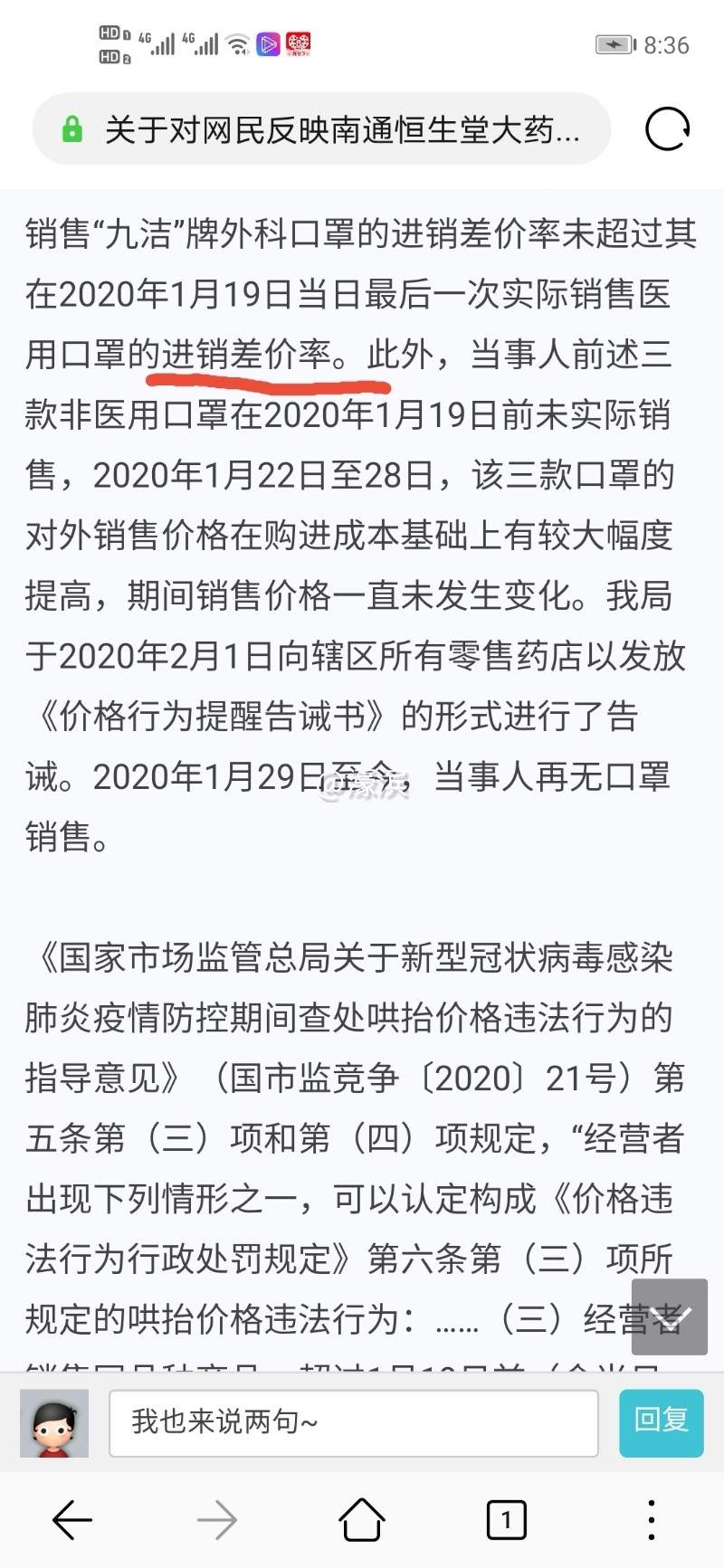724x1568 pixels.
Task: Switch tabs using the tab counter showing 1
Action: [x=505, y=1519]
